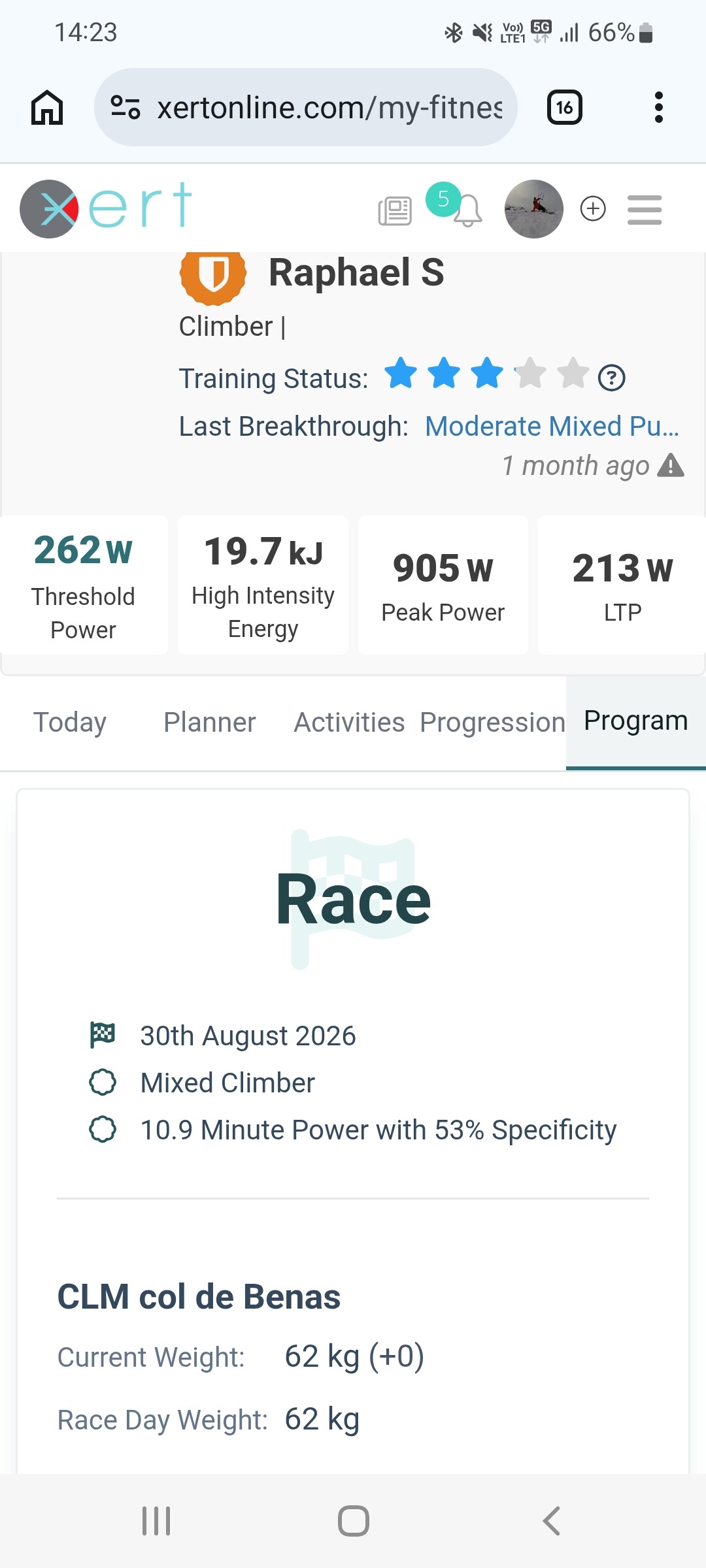Open the browser overflow menu
This screenshot has width=706, height=1568.
click(658, 107)
